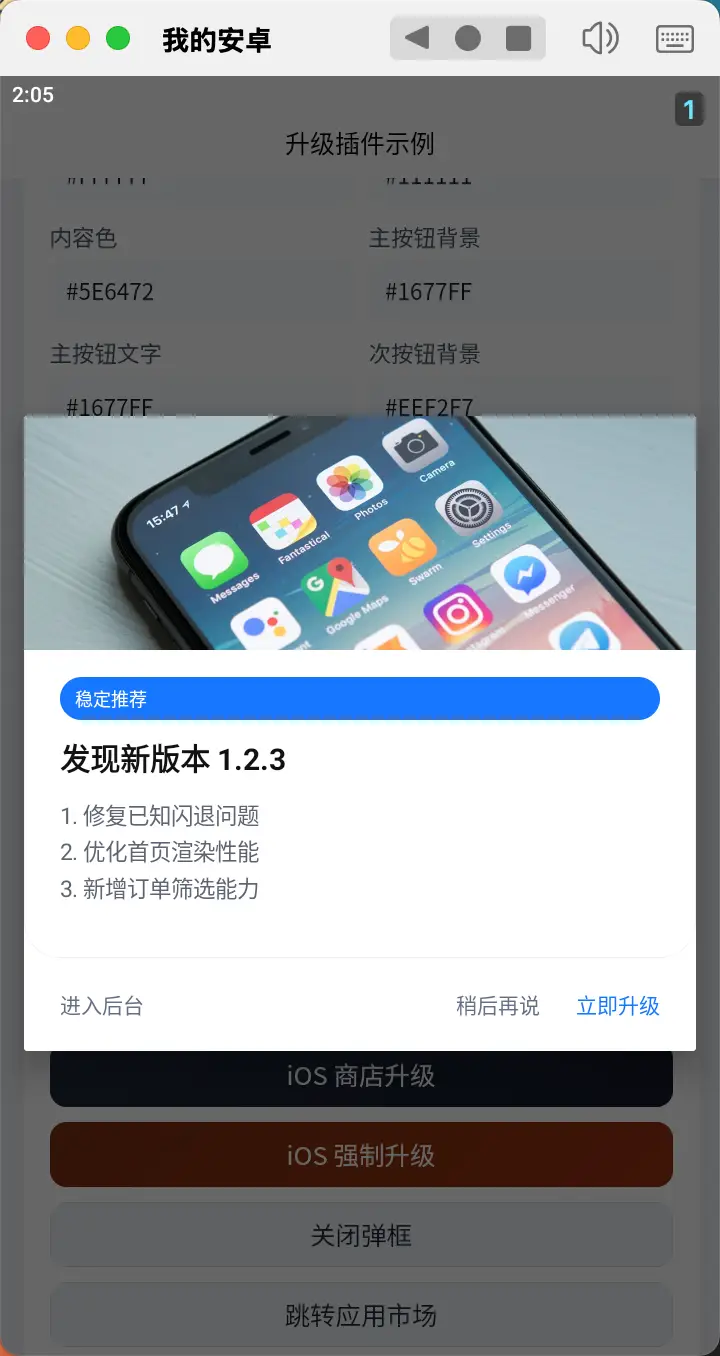Open recent apps with the square button

click(518, 39)
